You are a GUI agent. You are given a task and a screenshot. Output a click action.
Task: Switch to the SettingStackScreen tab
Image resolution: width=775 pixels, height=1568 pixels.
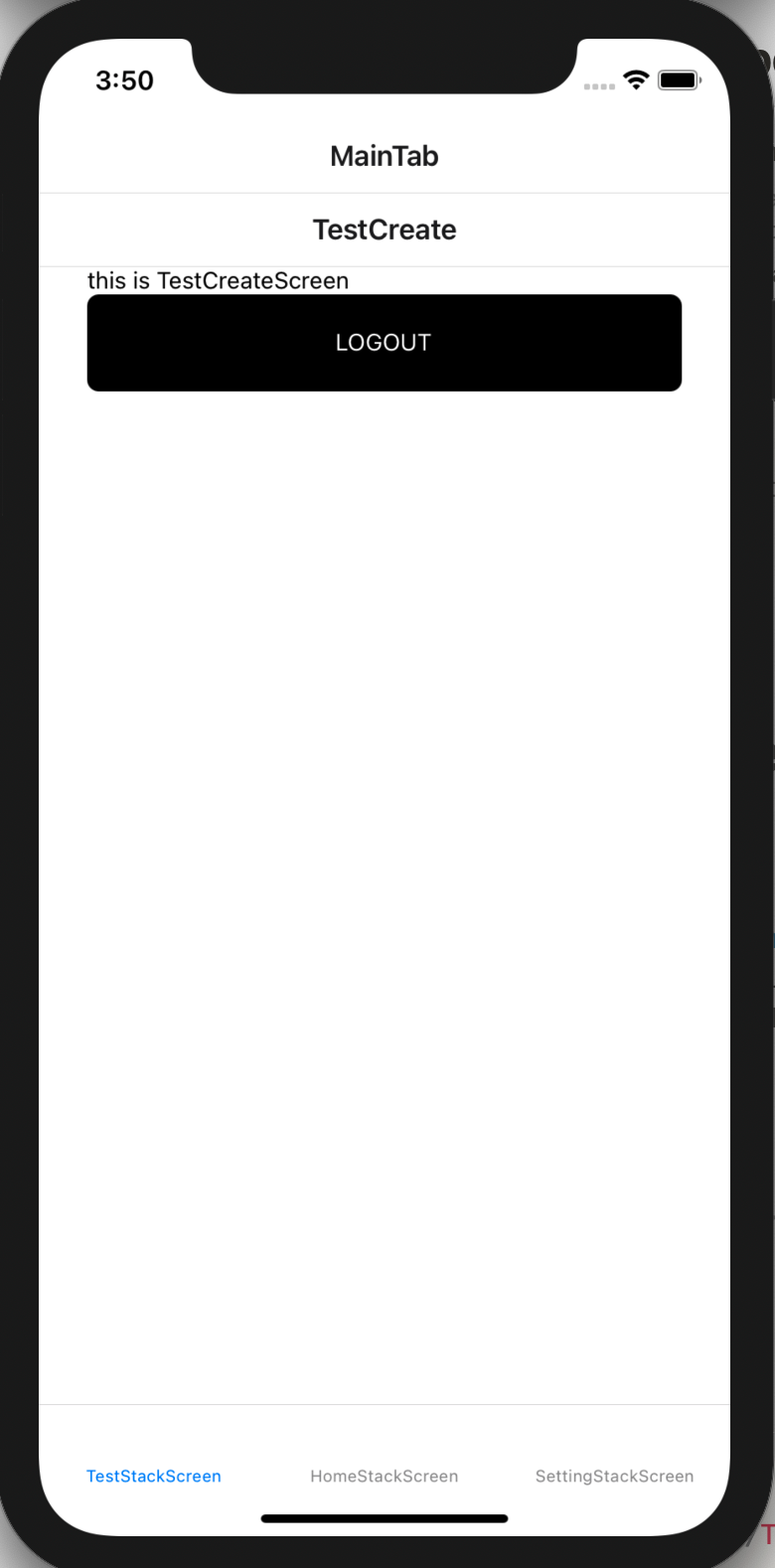tap(613, 1476)
